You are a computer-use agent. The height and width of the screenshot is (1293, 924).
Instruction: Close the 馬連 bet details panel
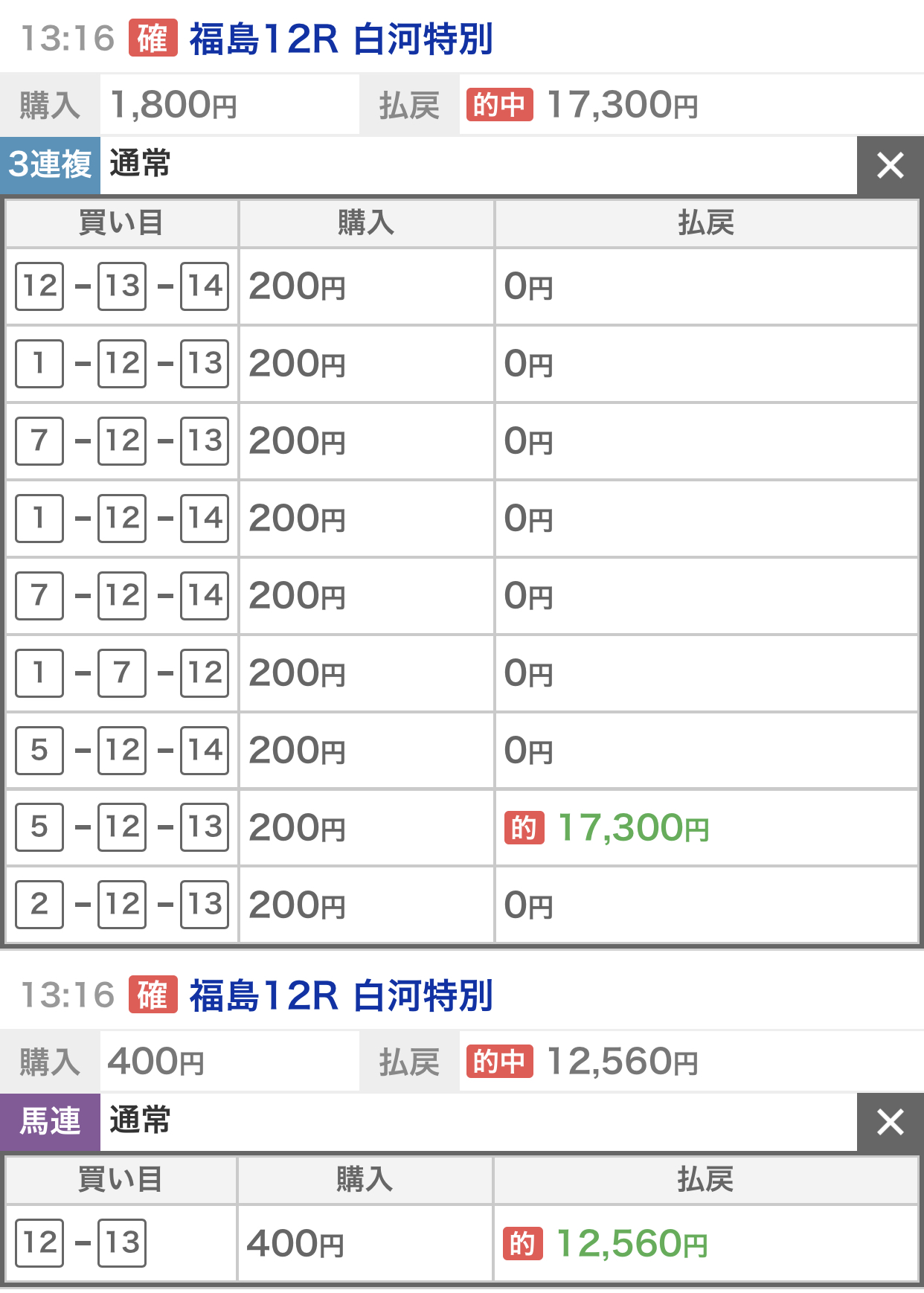coord(890,1122)
